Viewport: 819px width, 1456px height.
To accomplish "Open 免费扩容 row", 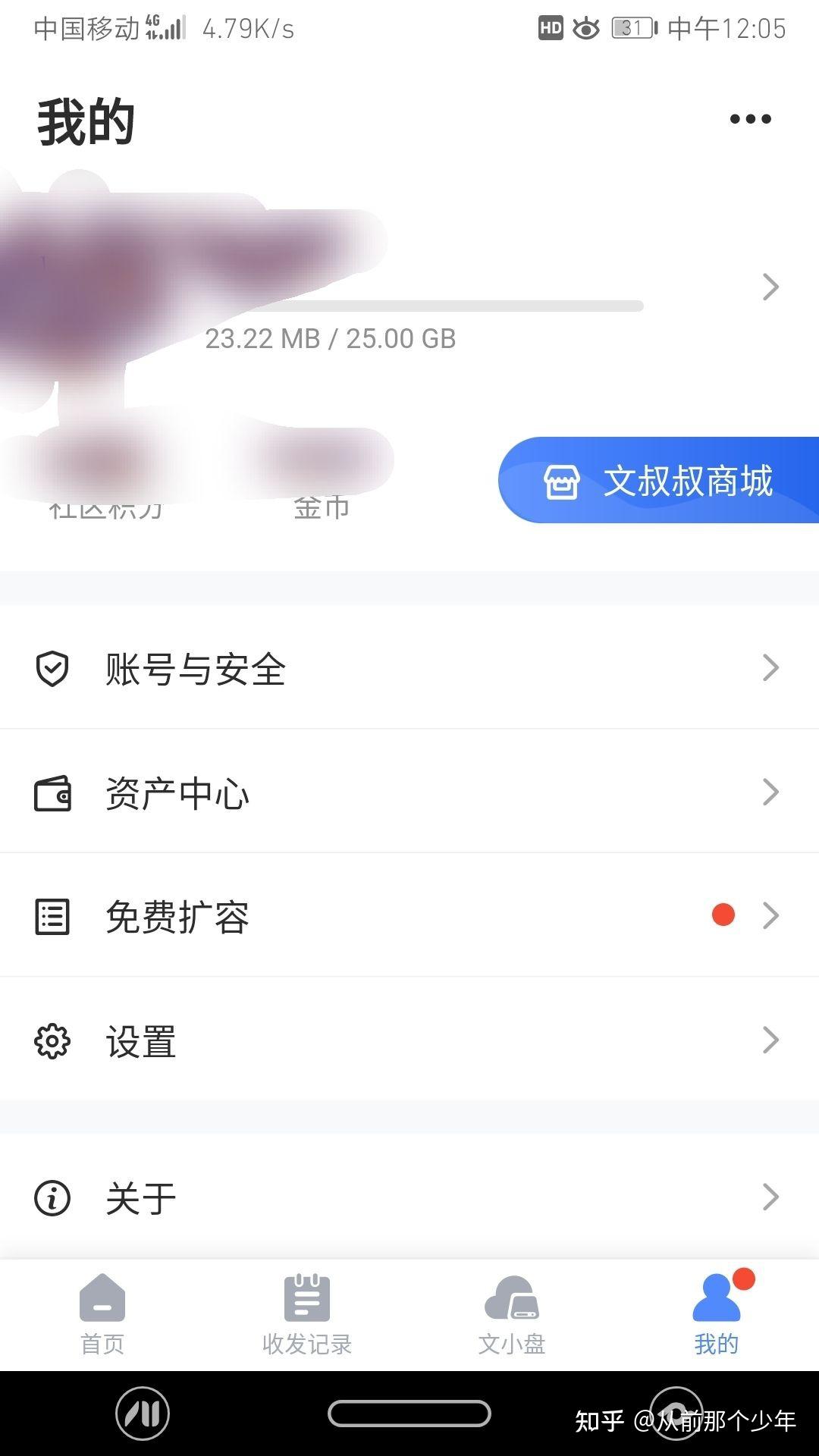I will [409, 916].
